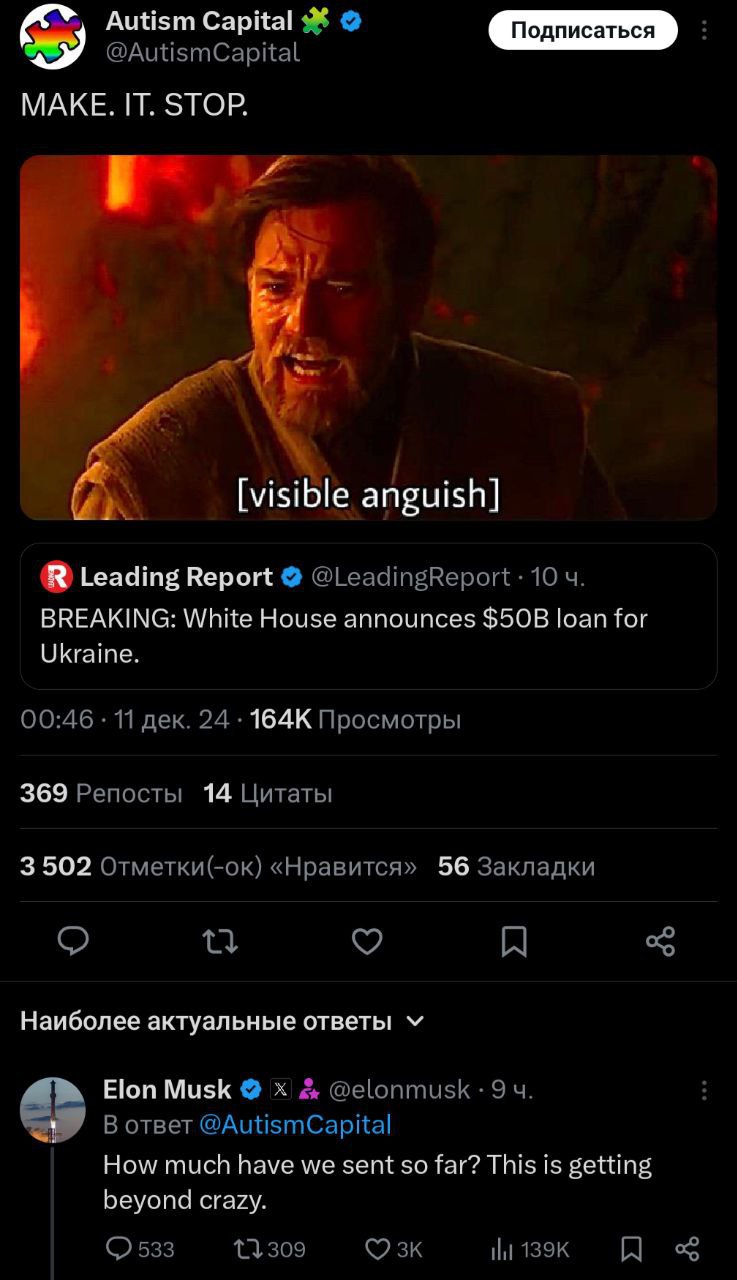Open Elon Musk's profile picture
The image size is (737, 1280).
pyautogui.click(x=53, y=1110)
